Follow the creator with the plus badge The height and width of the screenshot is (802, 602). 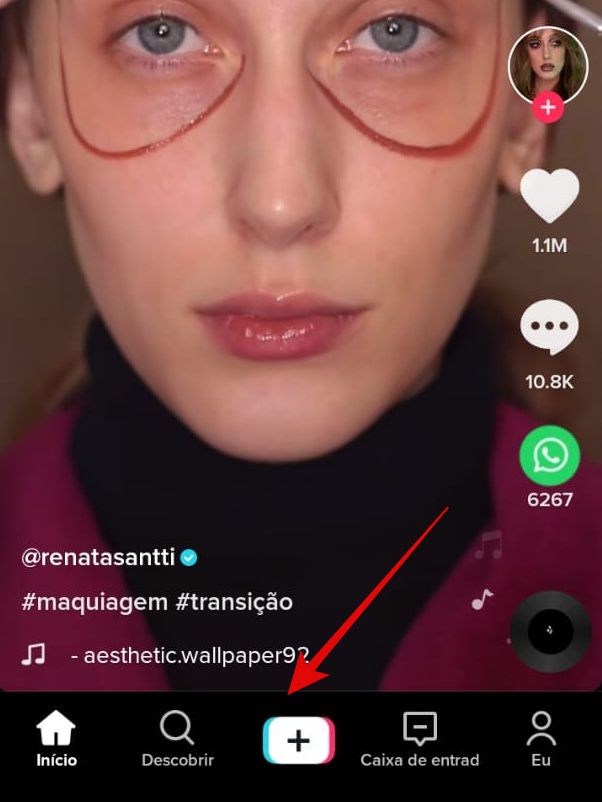(x=547, y=108)
